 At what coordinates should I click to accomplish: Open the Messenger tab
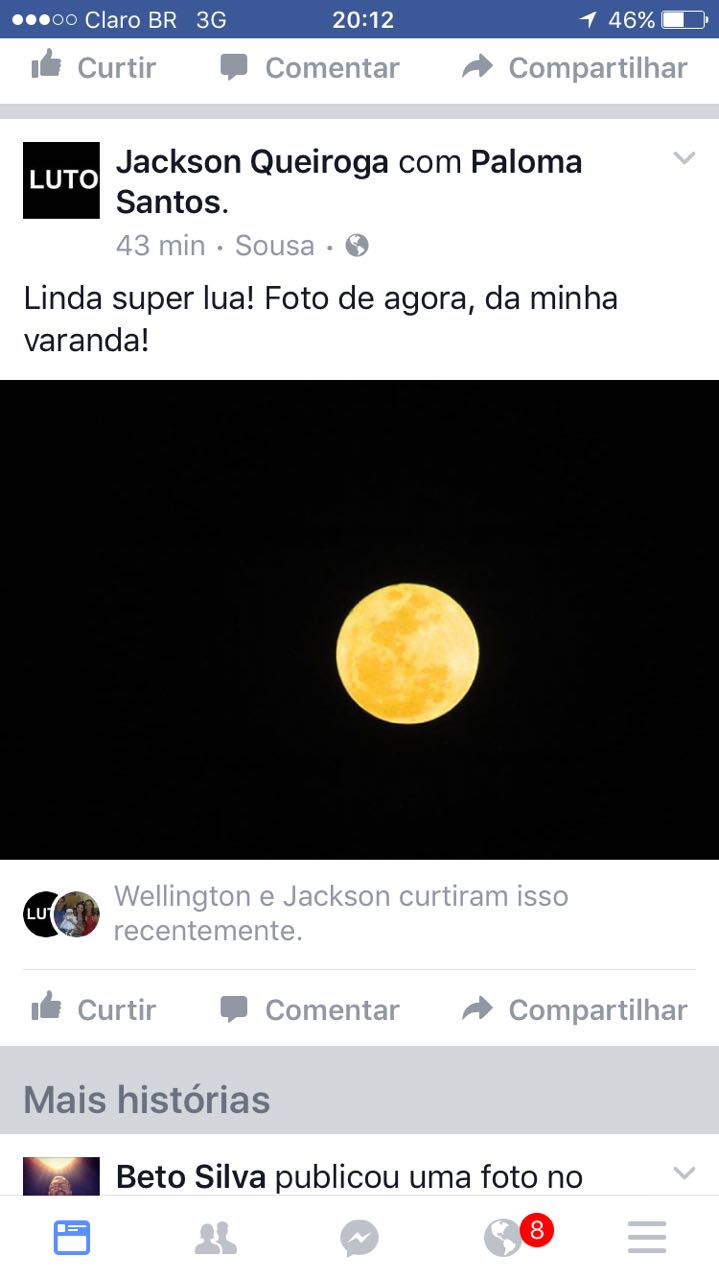click(359, 1238)
